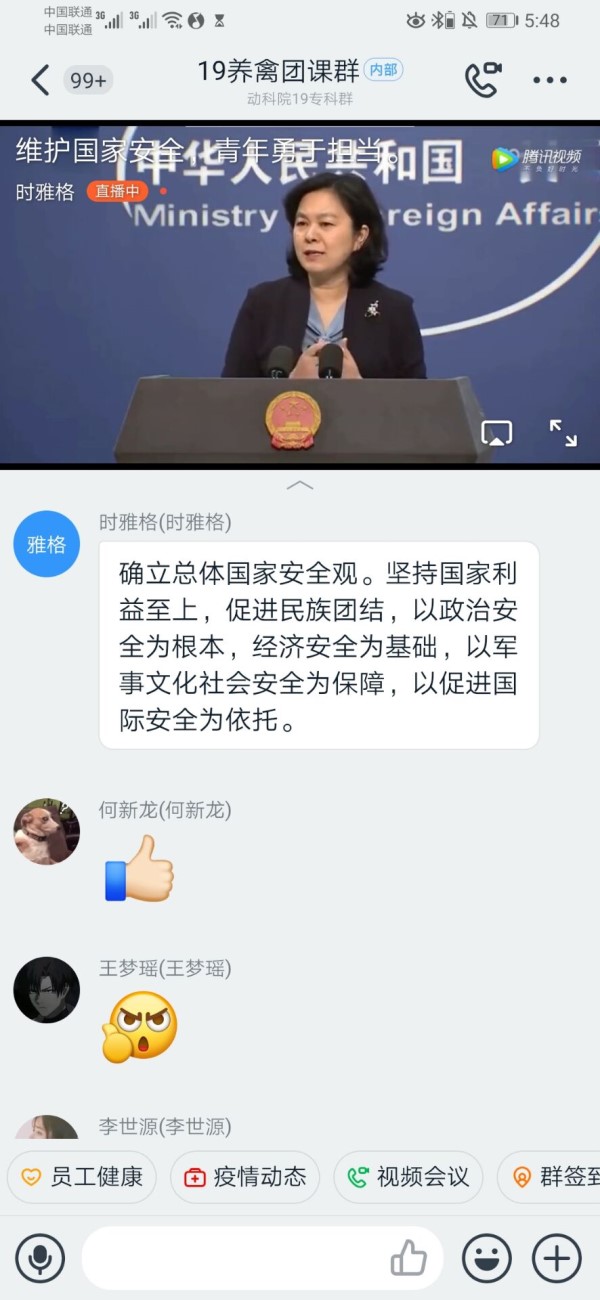600x1300 pixels.
Task: Open 王梦瑶's profile avatar
Action: [46, 990]
